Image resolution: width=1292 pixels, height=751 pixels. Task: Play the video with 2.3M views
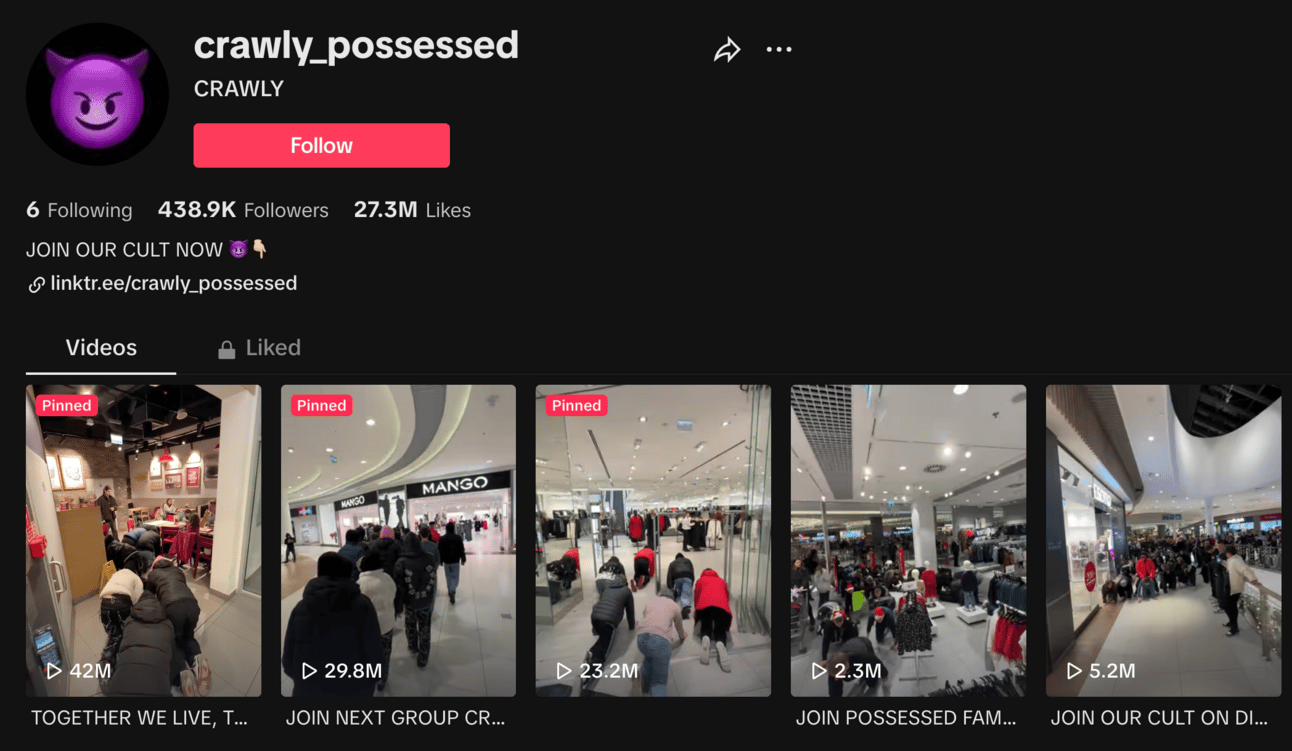pos(908,540)
